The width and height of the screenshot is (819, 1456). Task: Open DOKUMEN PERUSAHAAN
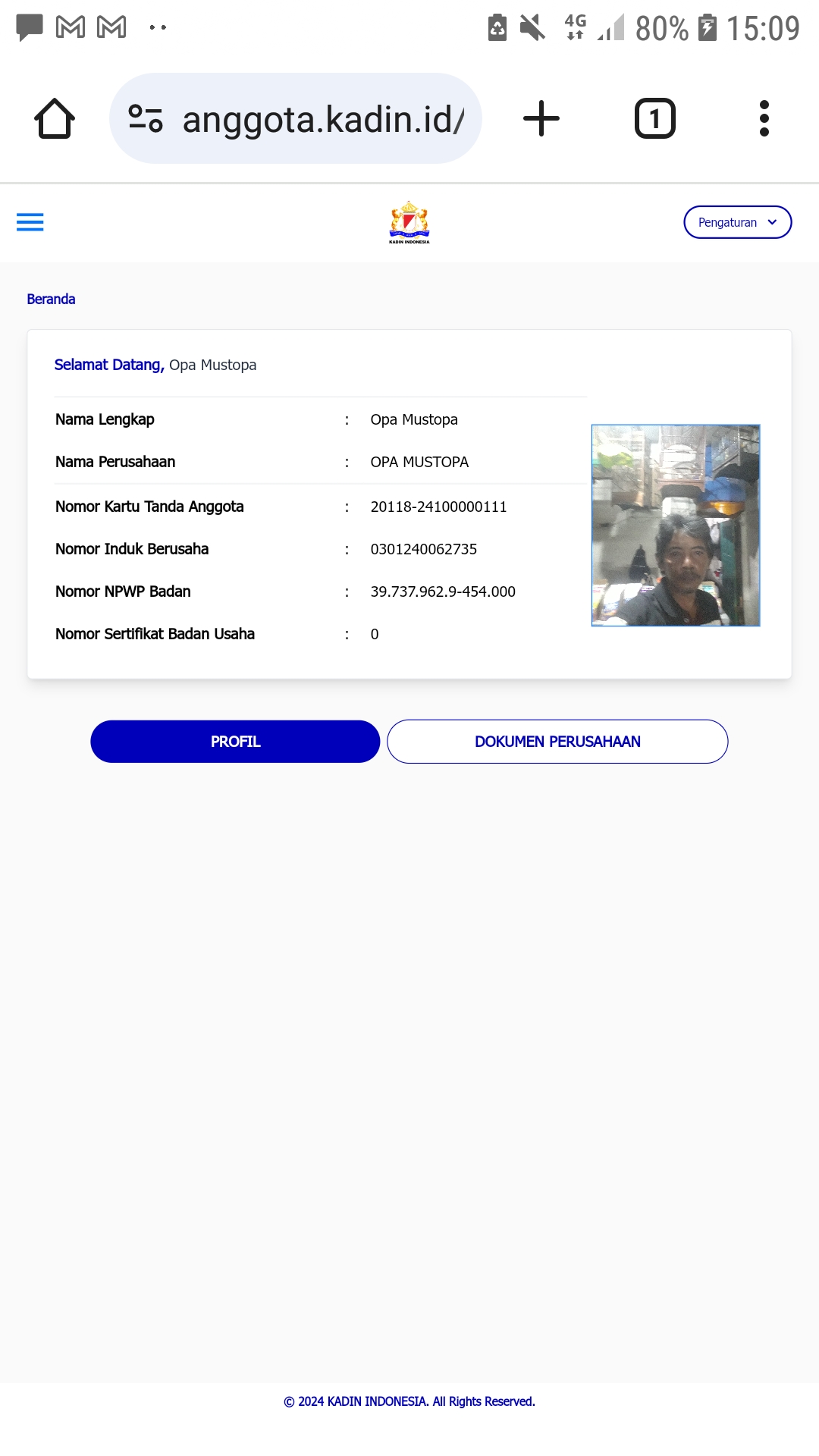pyautogui.click(x=557, y=742)
